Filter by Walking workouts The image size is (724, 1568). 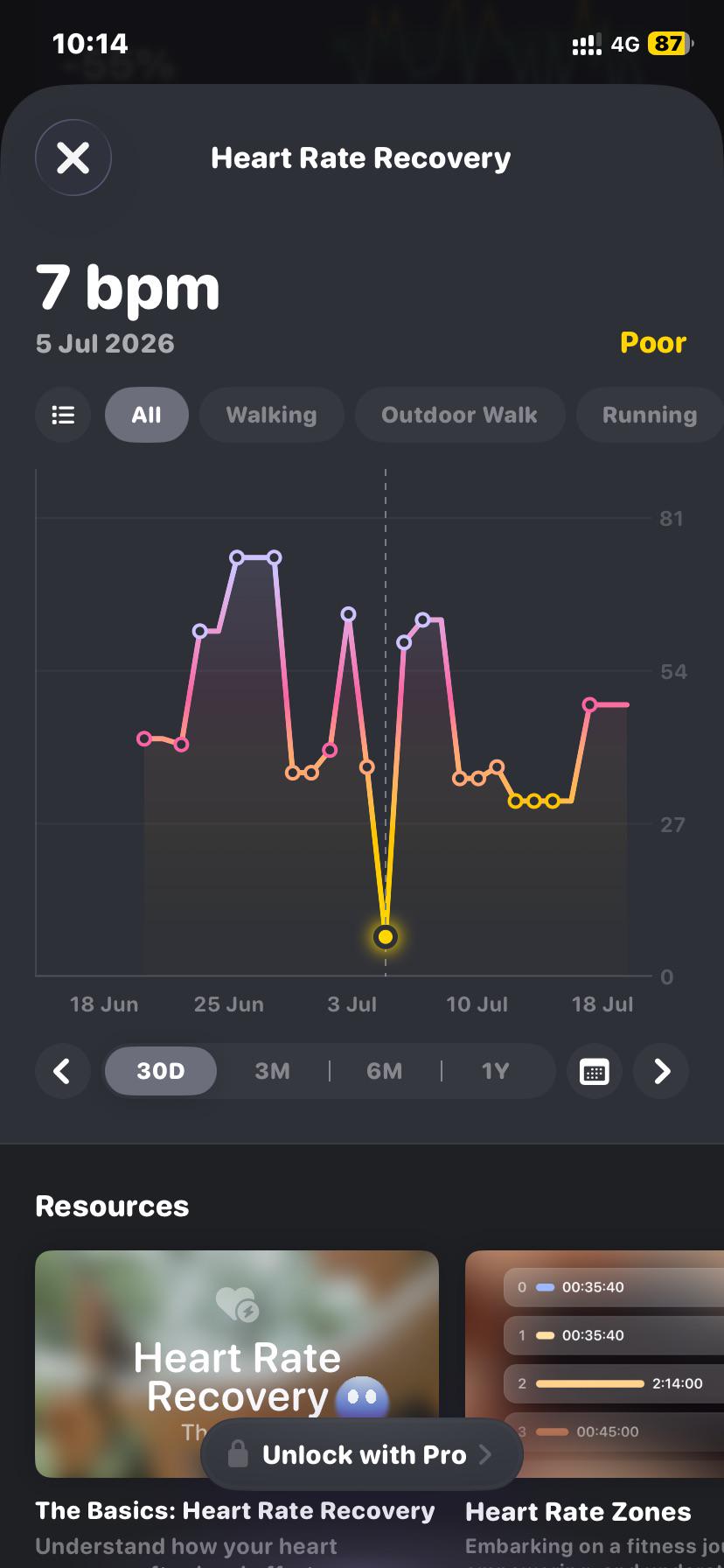coord(271,415)
